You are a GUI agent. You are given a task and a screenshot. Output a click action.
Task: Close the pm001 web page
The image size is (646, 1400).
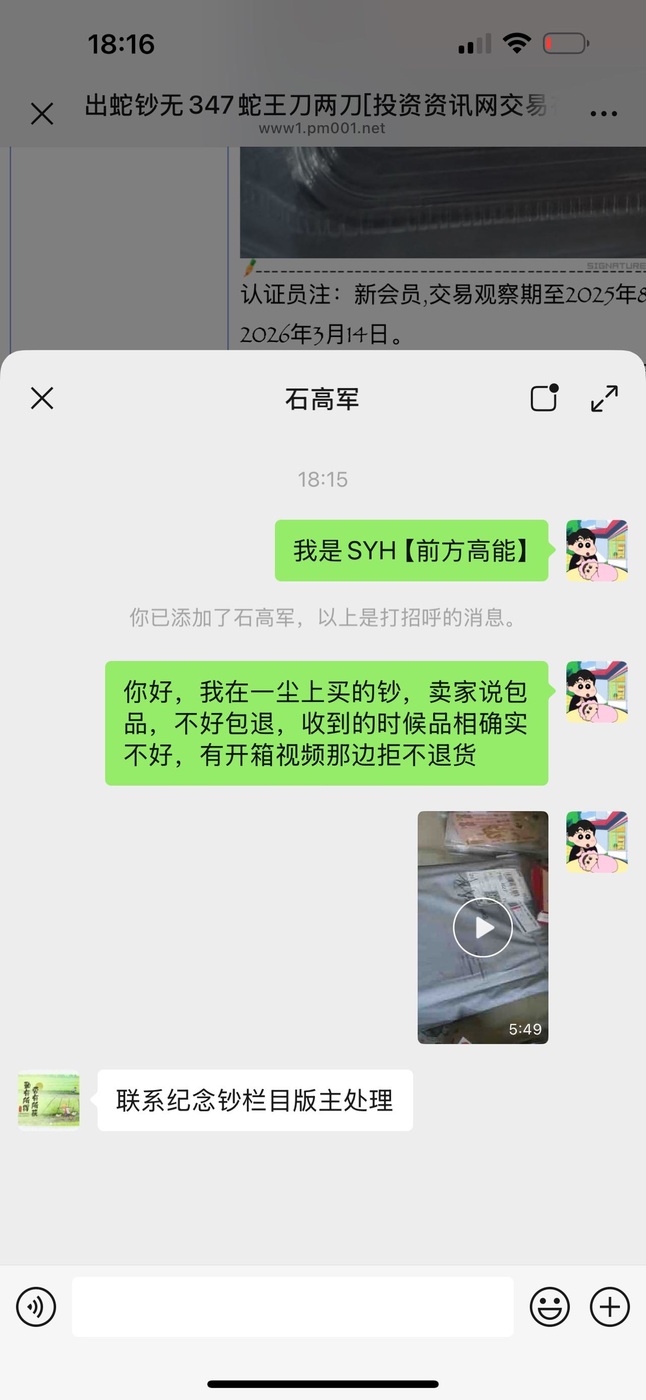[42, 114]
